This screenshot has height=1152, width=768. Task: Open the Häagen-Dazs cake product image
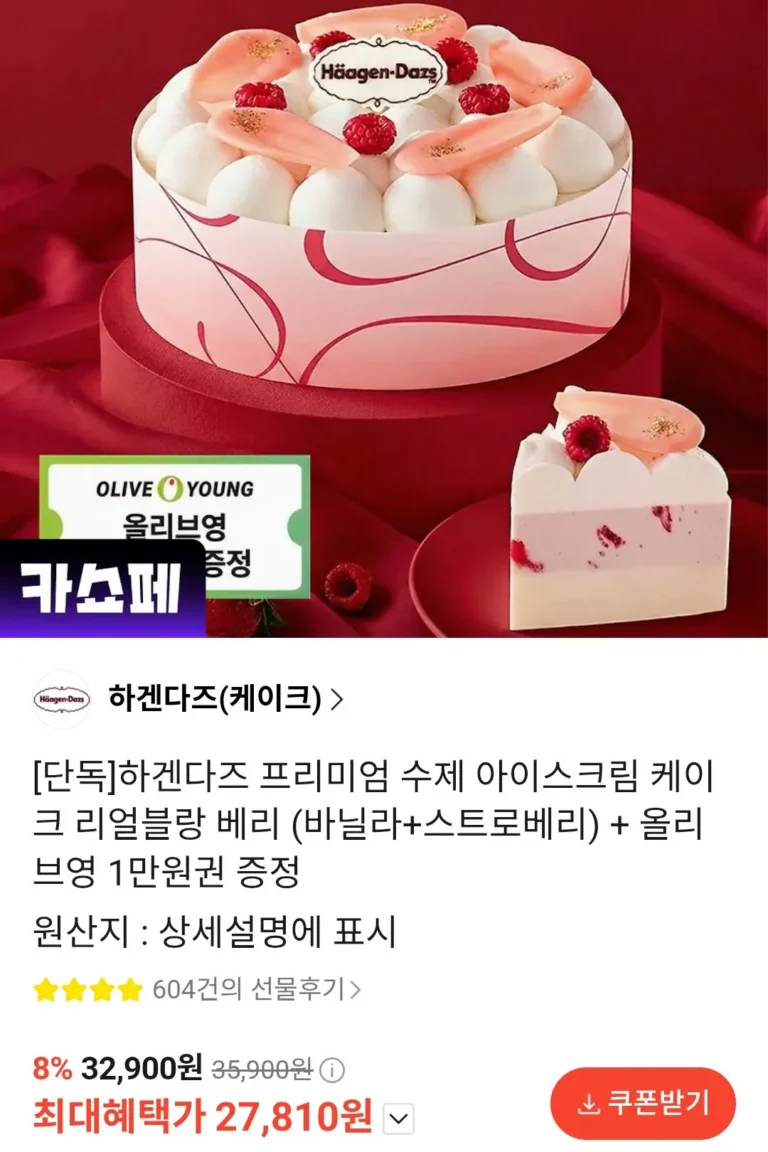click(x=384, y=300)
